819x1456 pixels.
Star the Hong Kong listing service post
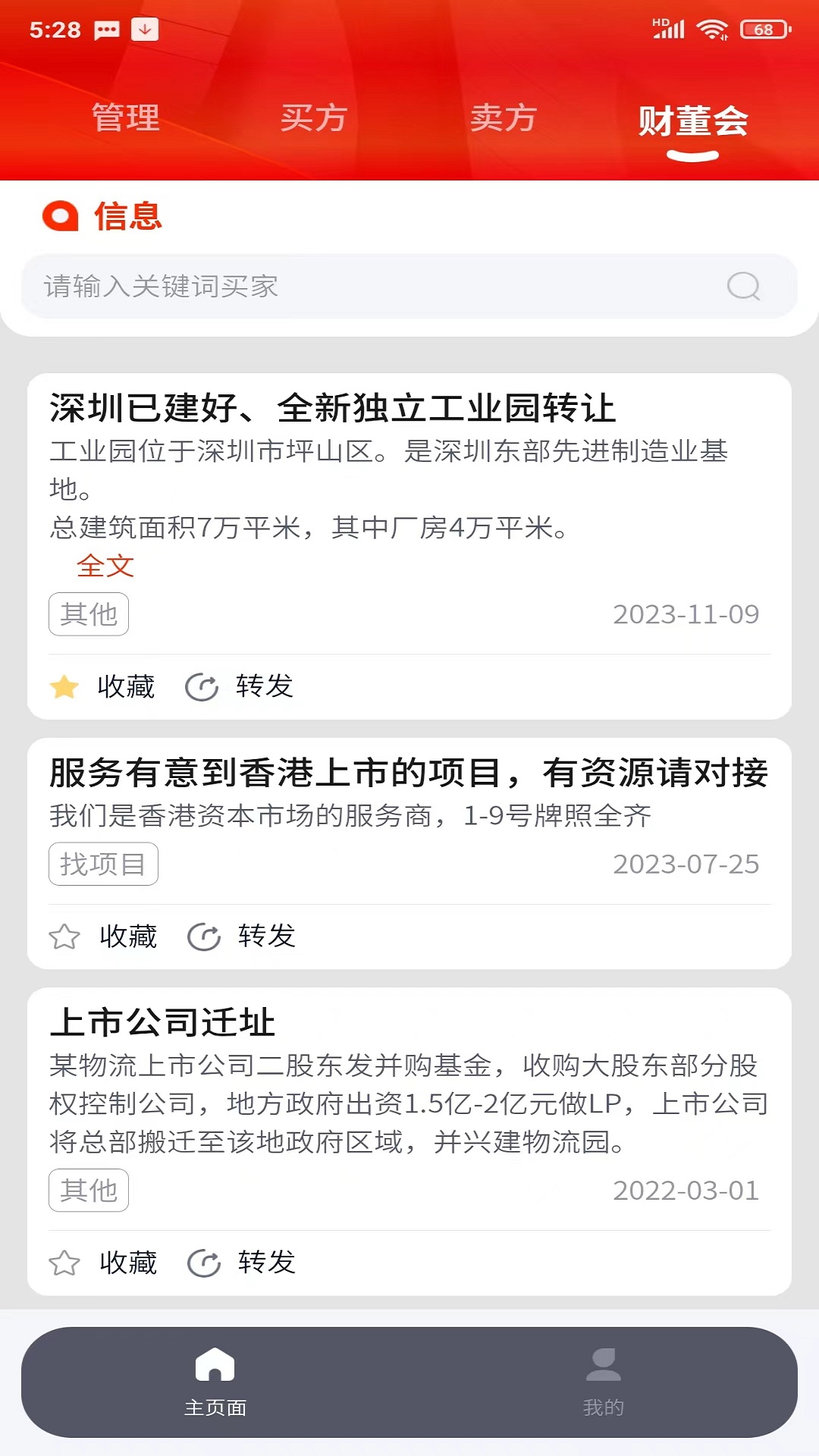point(63,937)
